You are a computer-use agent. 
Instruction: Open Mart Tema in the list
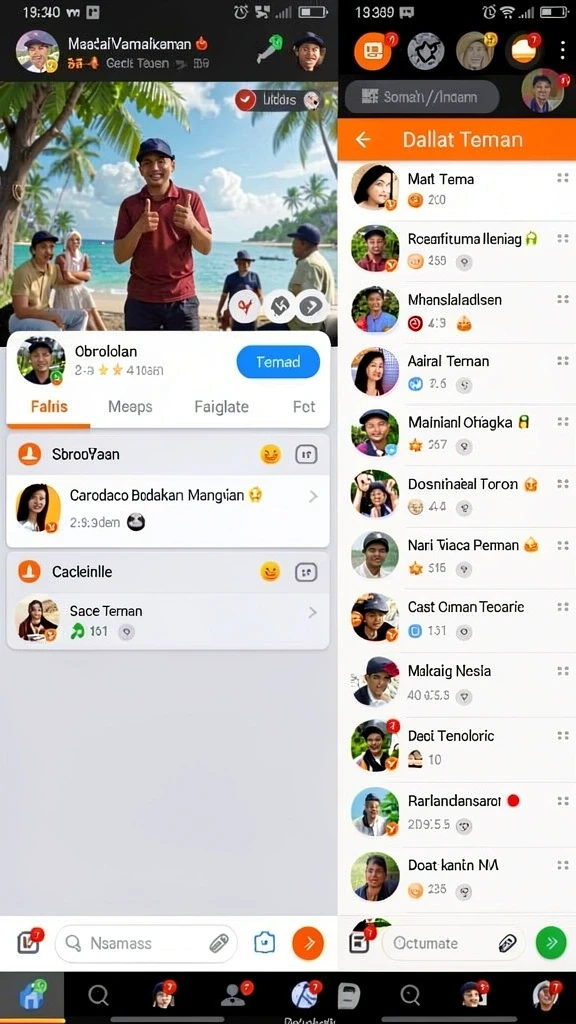[457, 189]
